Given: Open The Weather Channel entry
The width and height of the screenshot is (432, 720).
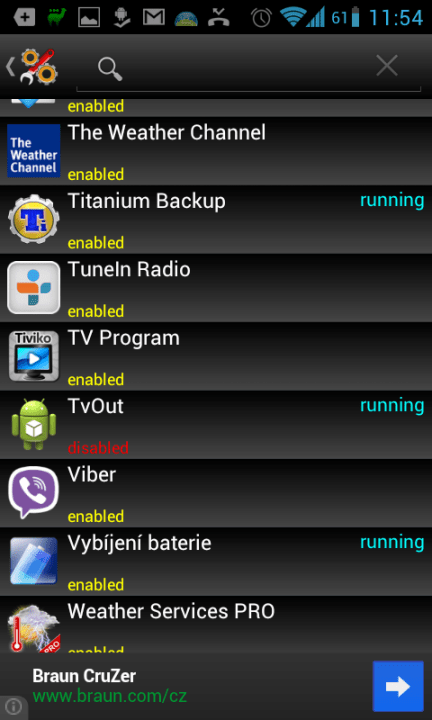Looking at the screenshot, I should click(216, 151).
